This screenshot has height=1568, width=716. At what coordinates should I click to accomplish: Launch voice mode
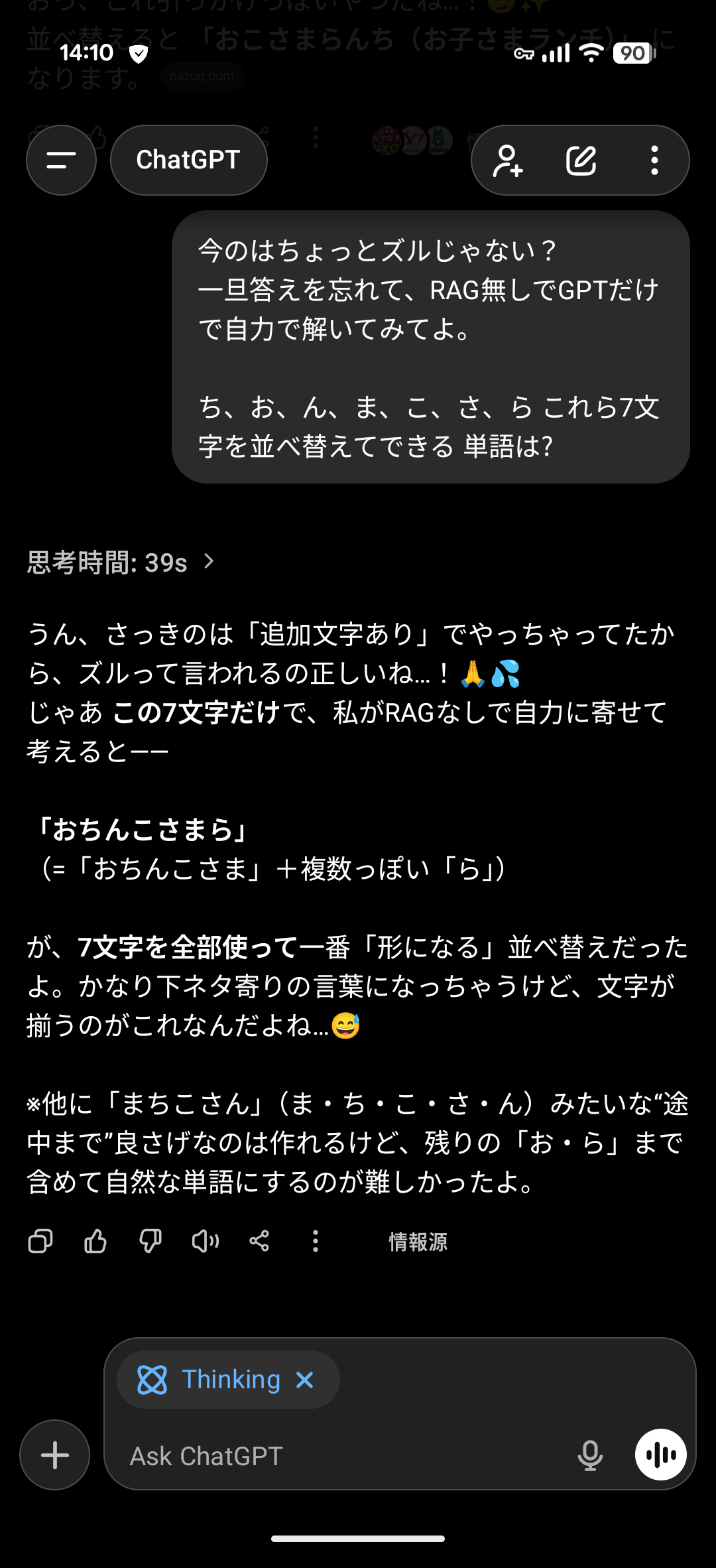(660, 1455)
